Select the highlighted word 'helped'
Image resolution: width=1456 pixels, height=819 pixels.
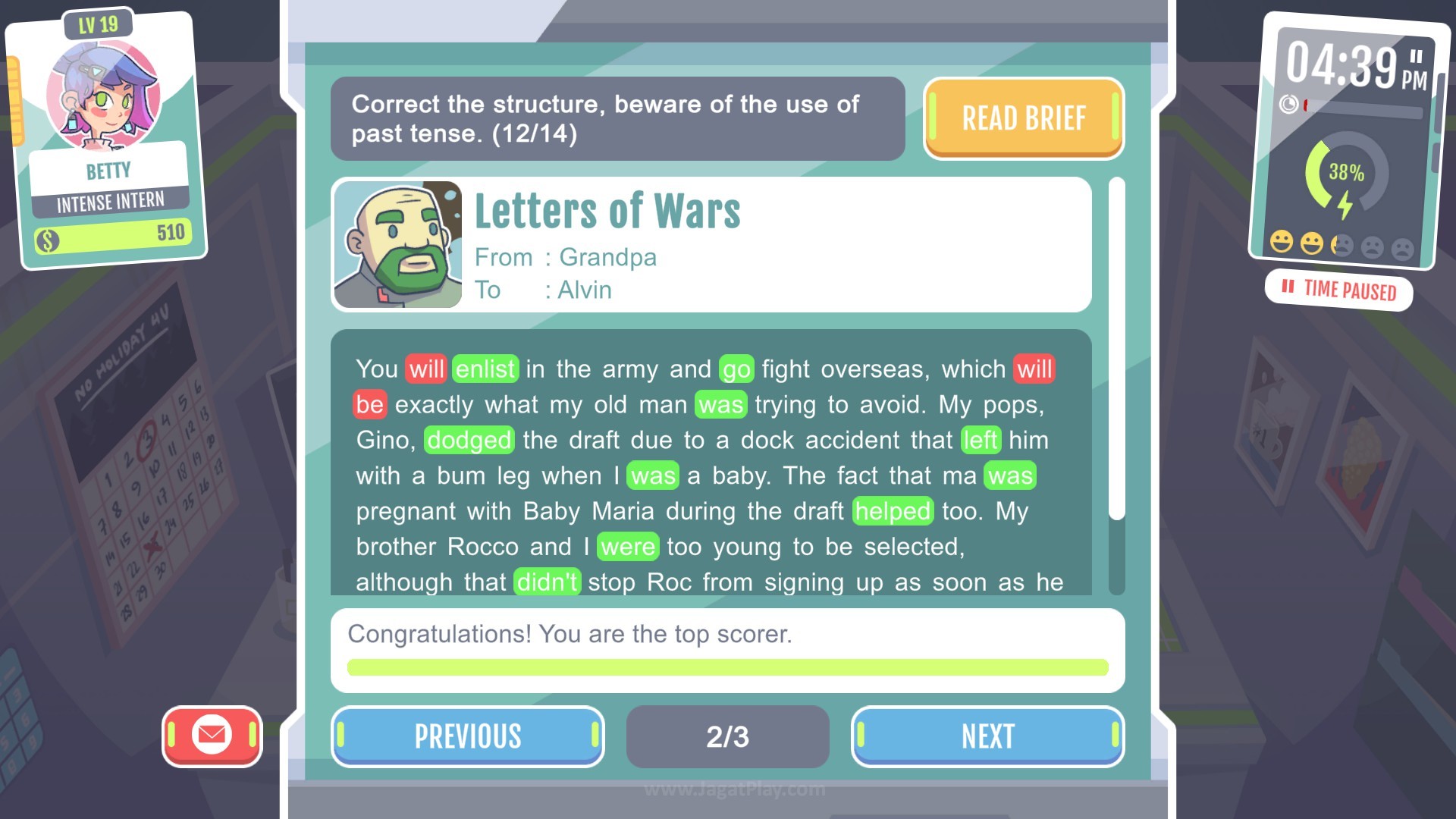tap(893, 512)
